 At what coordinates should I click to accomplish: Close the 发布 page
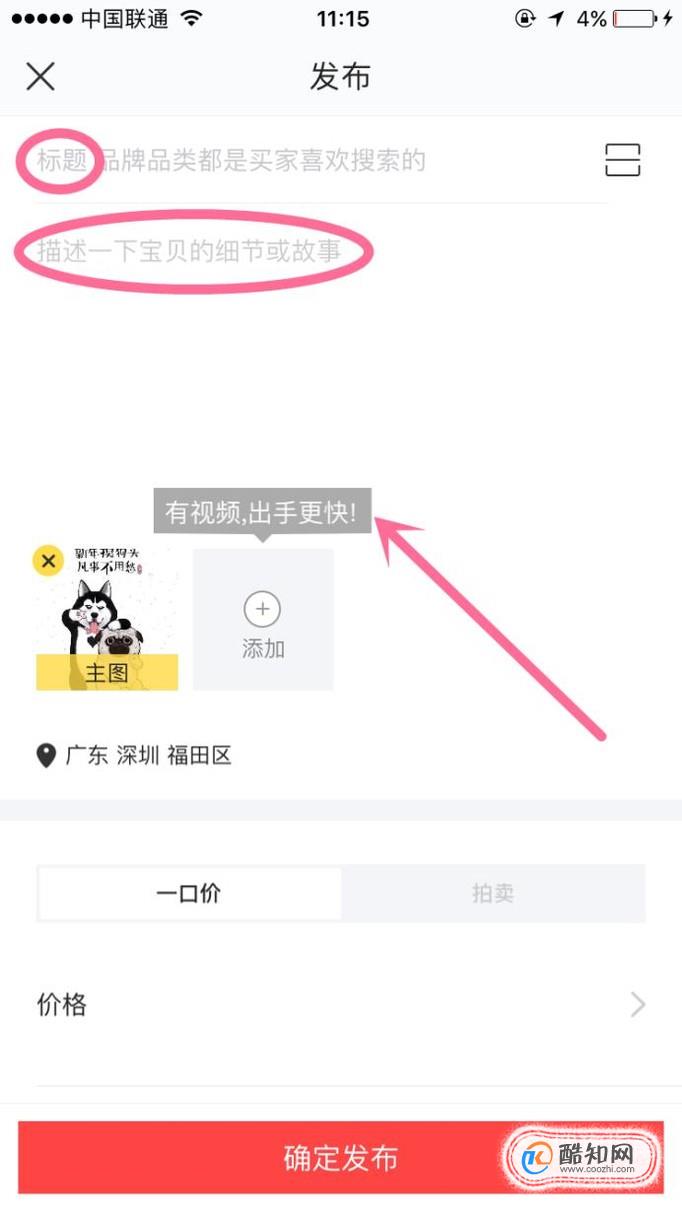click(40, 77)
